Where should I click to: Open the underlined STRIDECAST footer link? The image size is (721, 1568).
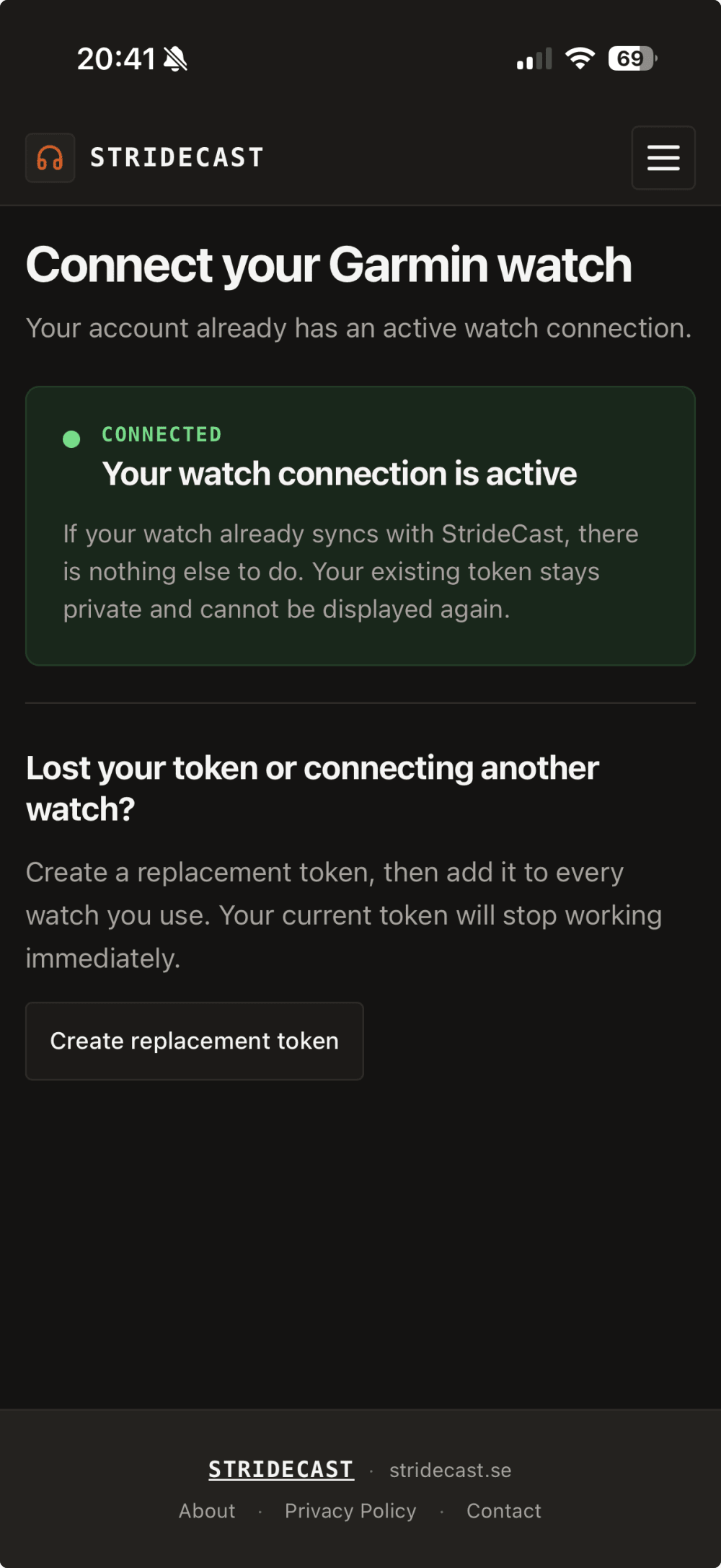pos(281,1469)
